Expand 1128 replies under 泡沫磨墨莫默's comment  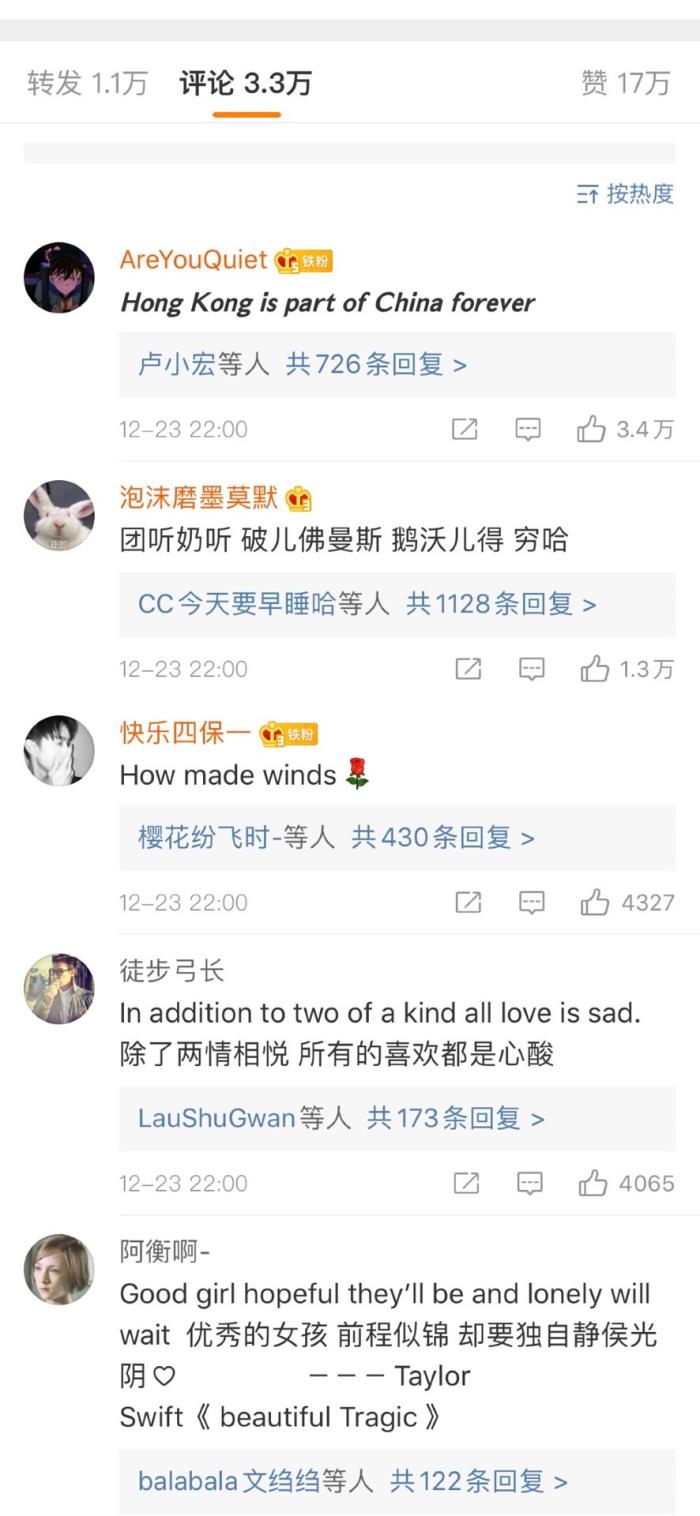point(500,604)
